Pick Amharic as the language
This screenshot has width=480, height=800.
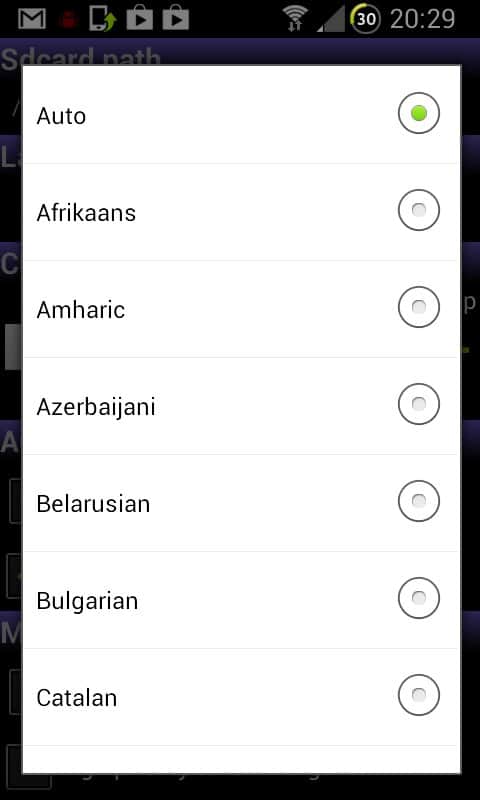tap(241, 309)
